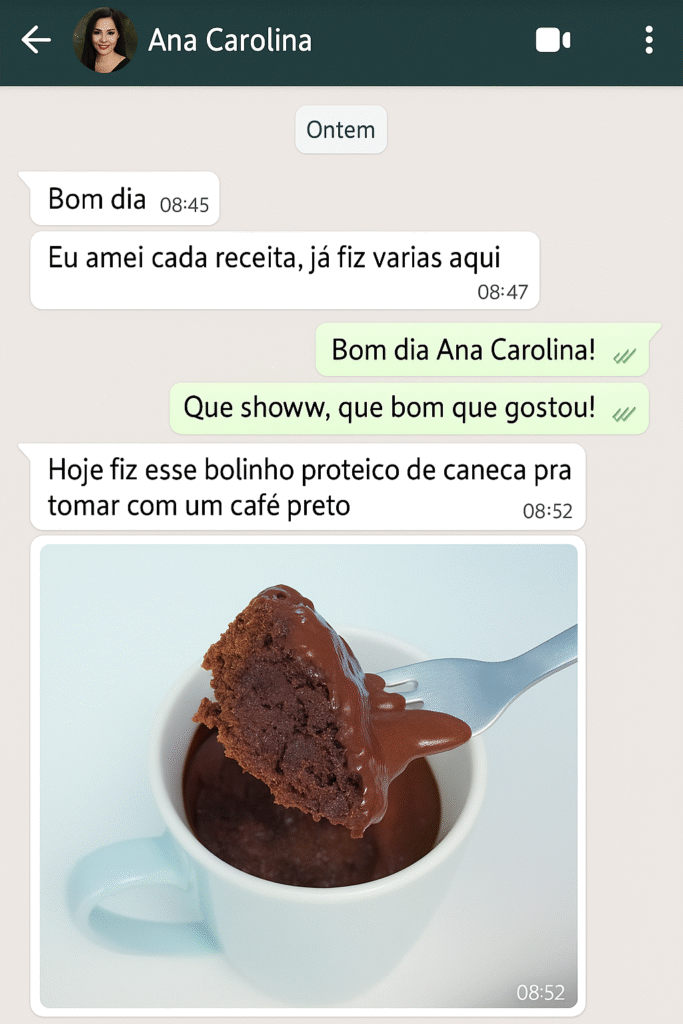Open Ana Carolina's profile picture
The width and height of the screenshot is (683, 1024).
tap(105, 40)
